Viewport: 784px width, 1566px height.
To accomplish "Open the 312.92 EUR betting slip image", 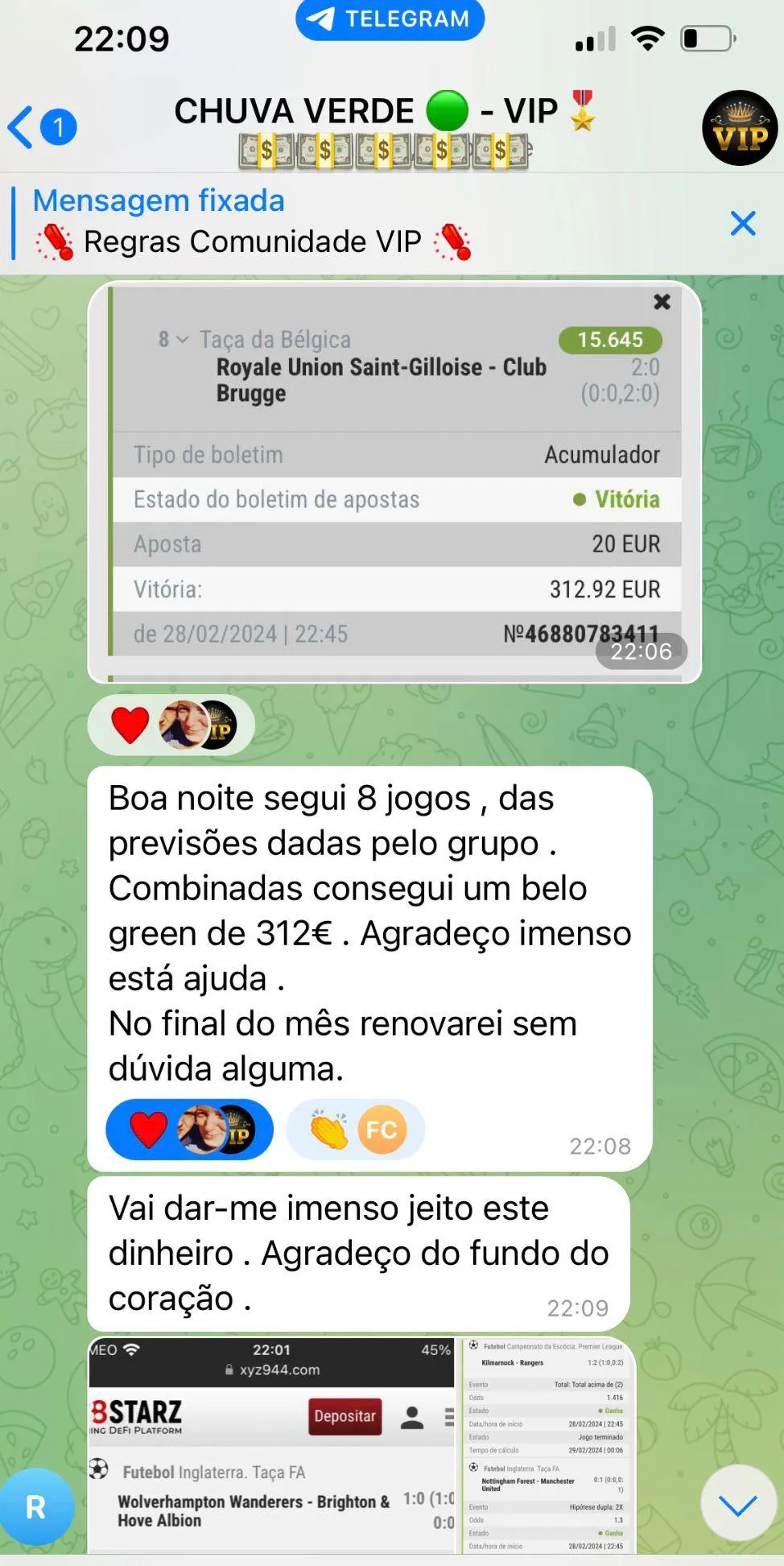I will point(394,482).
